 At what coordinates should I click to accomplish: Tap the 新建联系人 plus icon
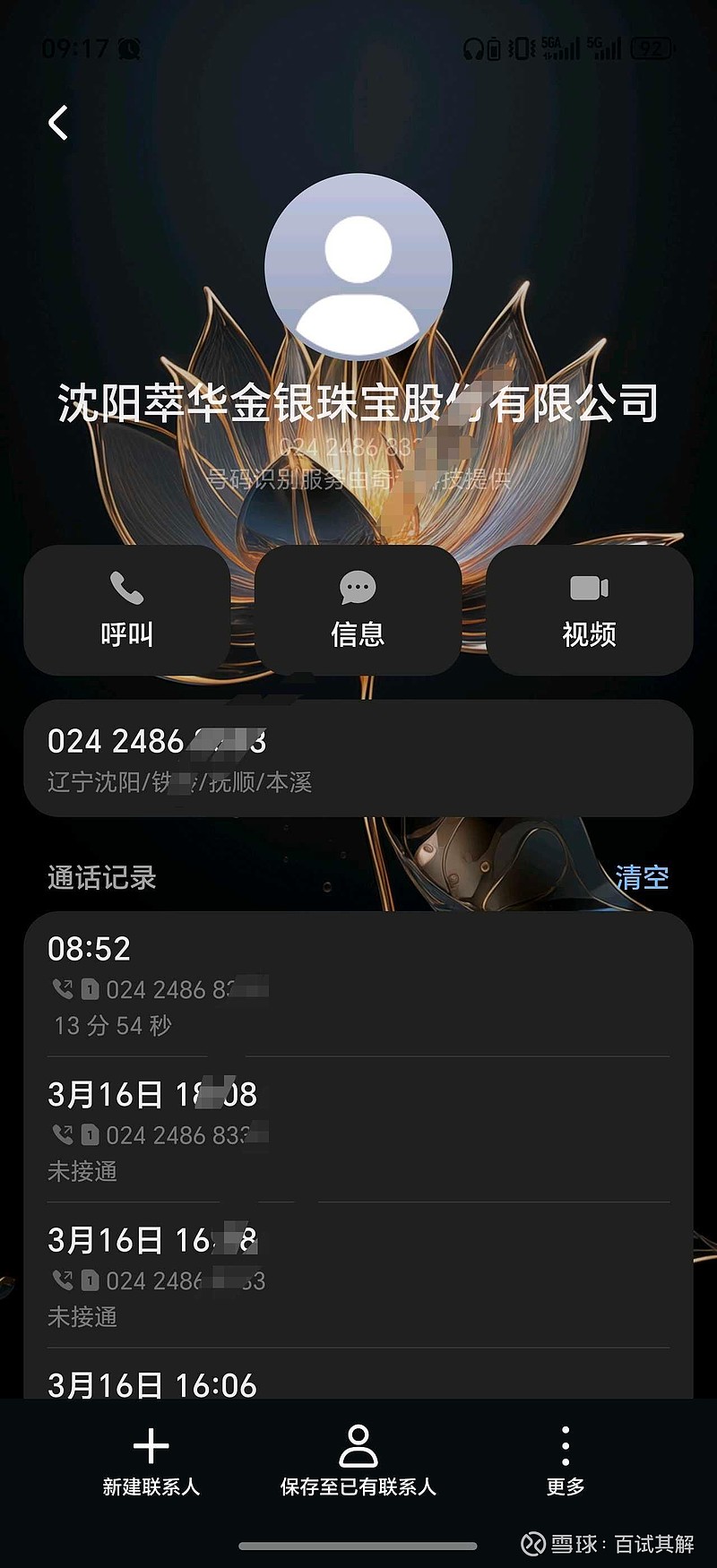pyautogui.click(x=152, y=1447)
